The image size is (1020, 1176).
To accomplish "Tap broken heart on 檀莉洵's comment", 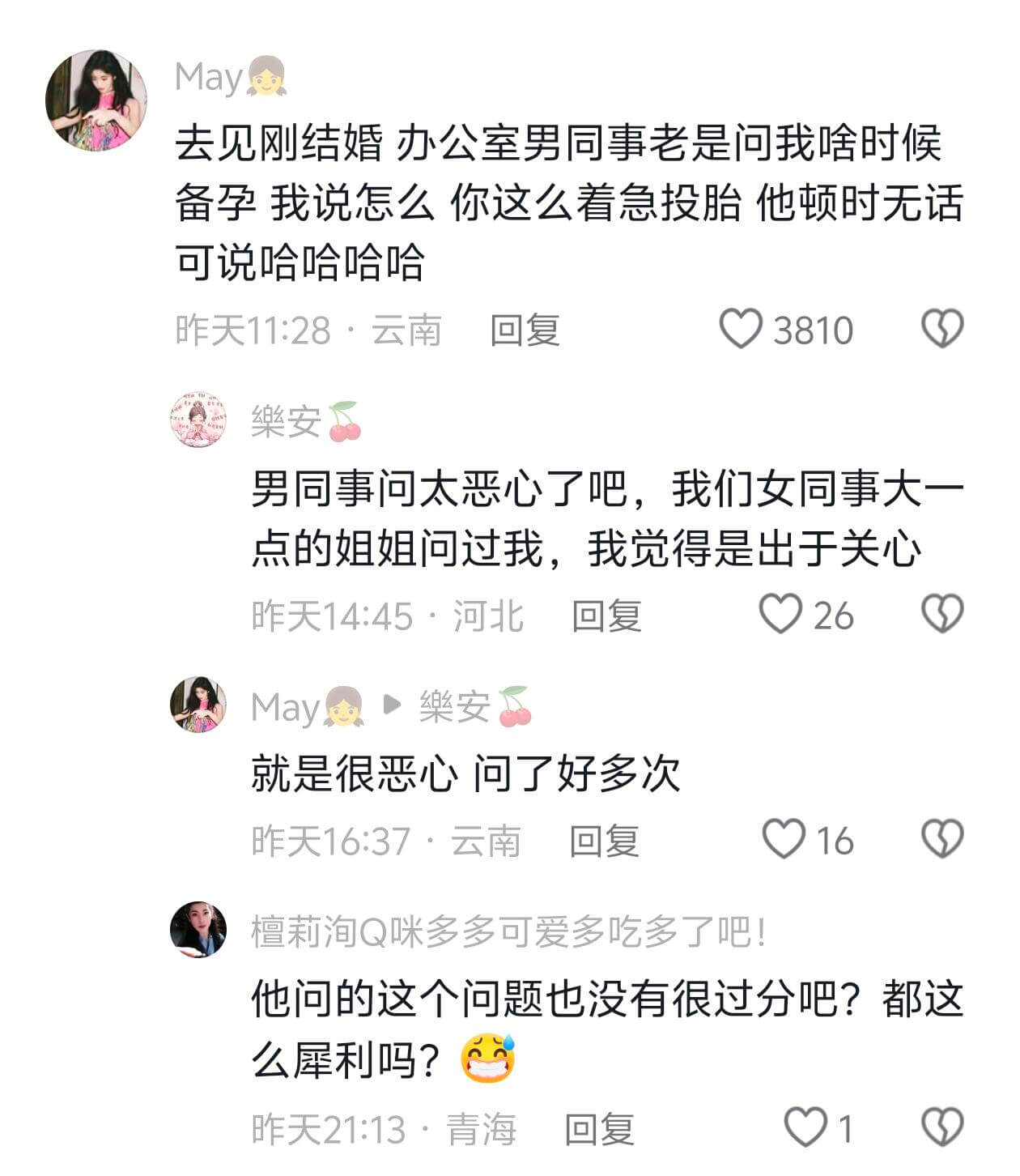I will coord(944,1127).
